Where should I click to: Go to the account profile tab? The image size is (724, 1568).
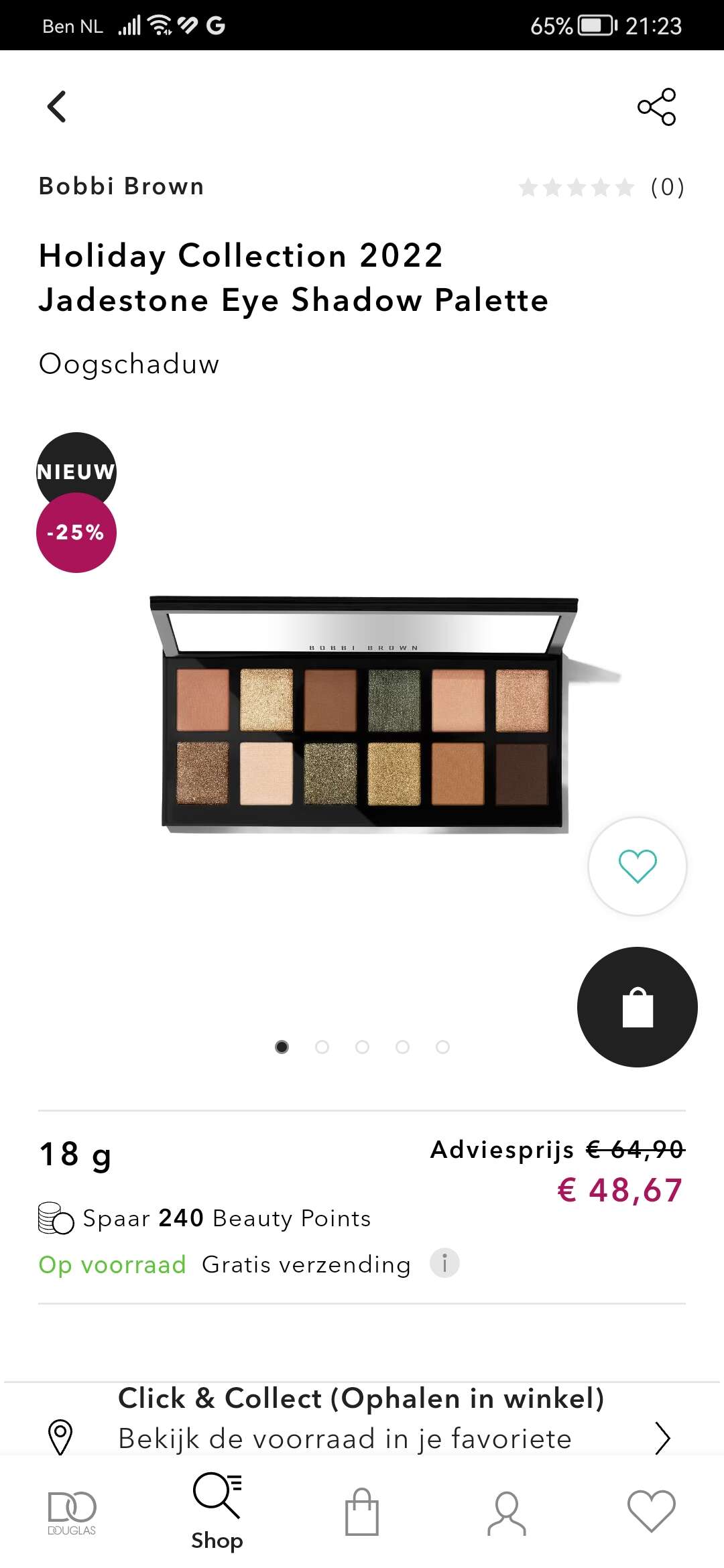(x=507, y=1512)
